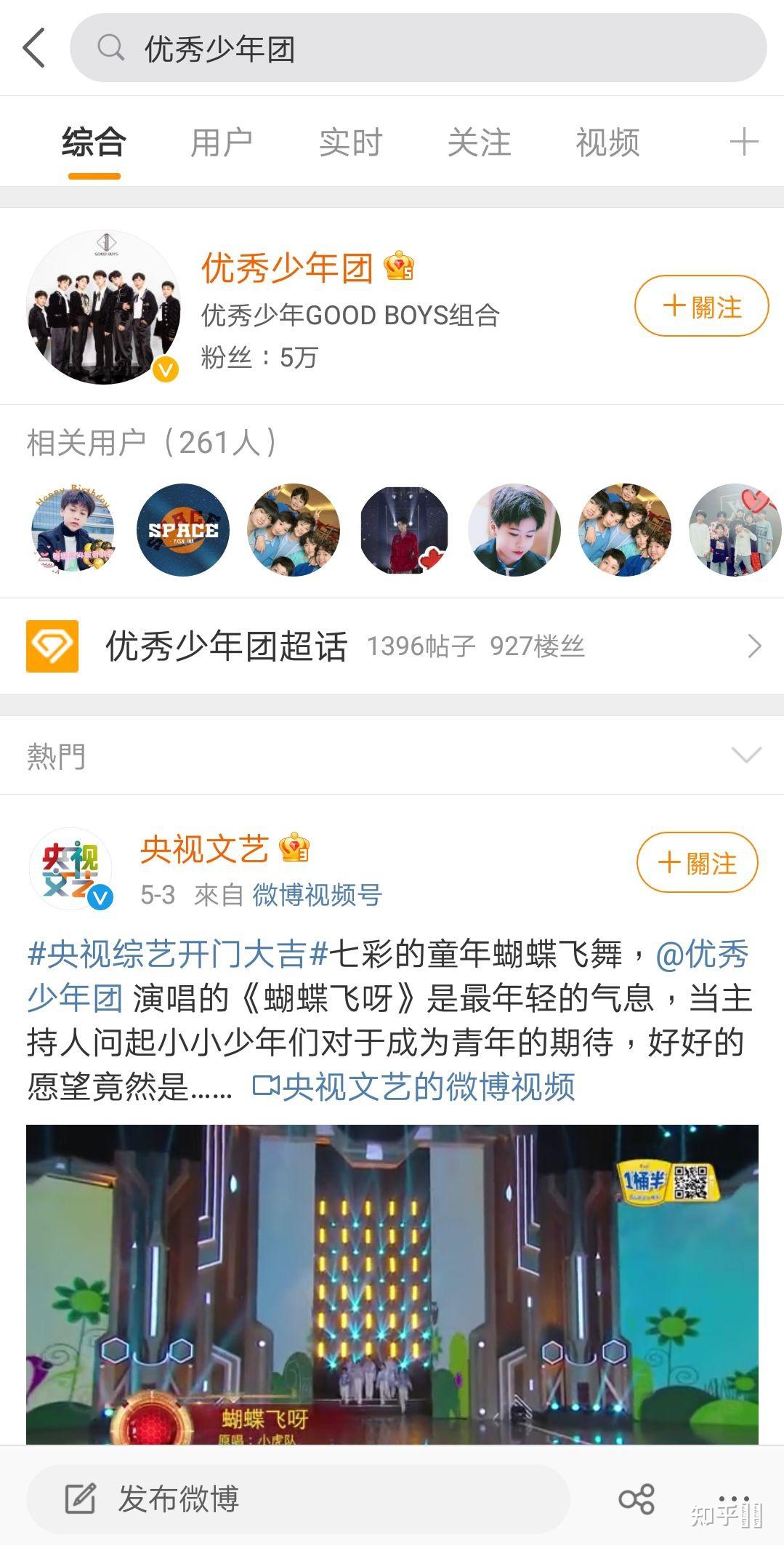Switch to the 实时 tab
Image resolution: width=784 pixels, height=1545 pixels.
tap(350, 143)
